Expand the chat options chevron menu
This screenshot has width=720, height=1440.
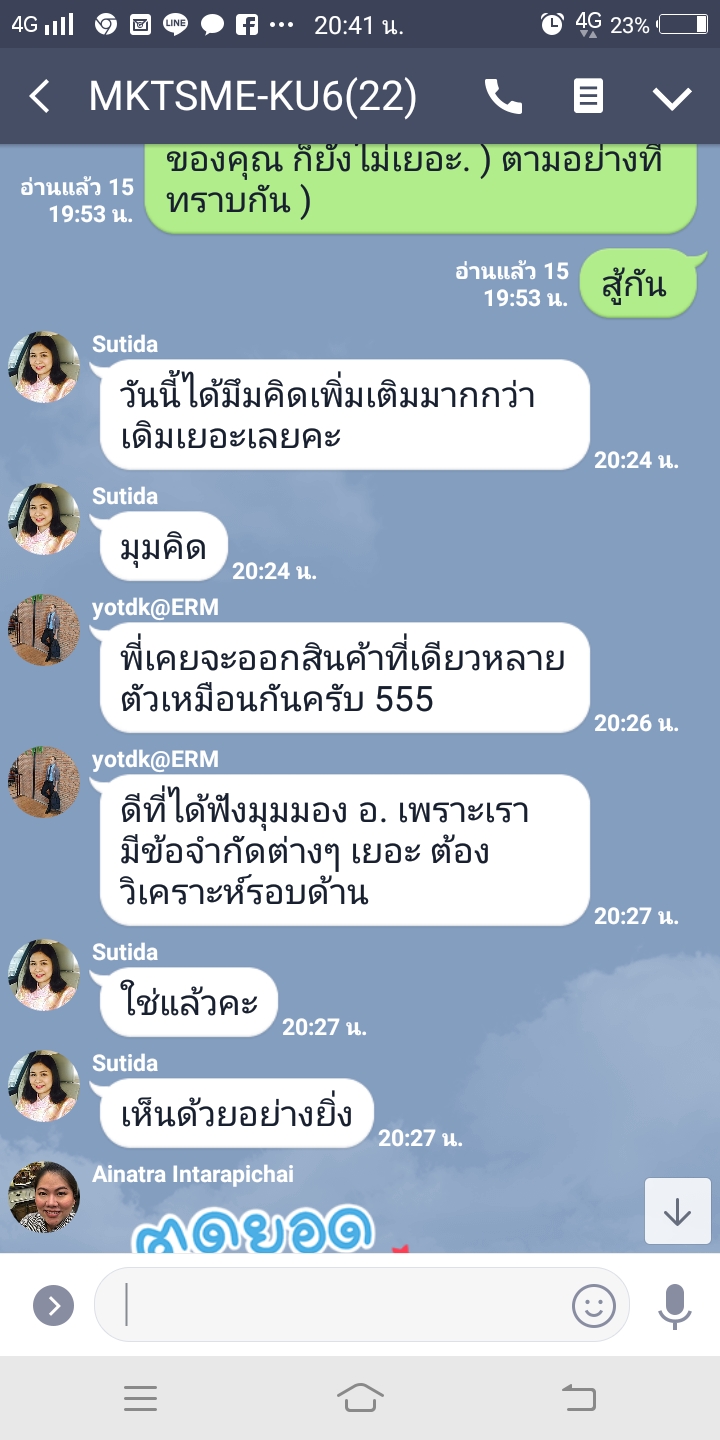(672, 97)
